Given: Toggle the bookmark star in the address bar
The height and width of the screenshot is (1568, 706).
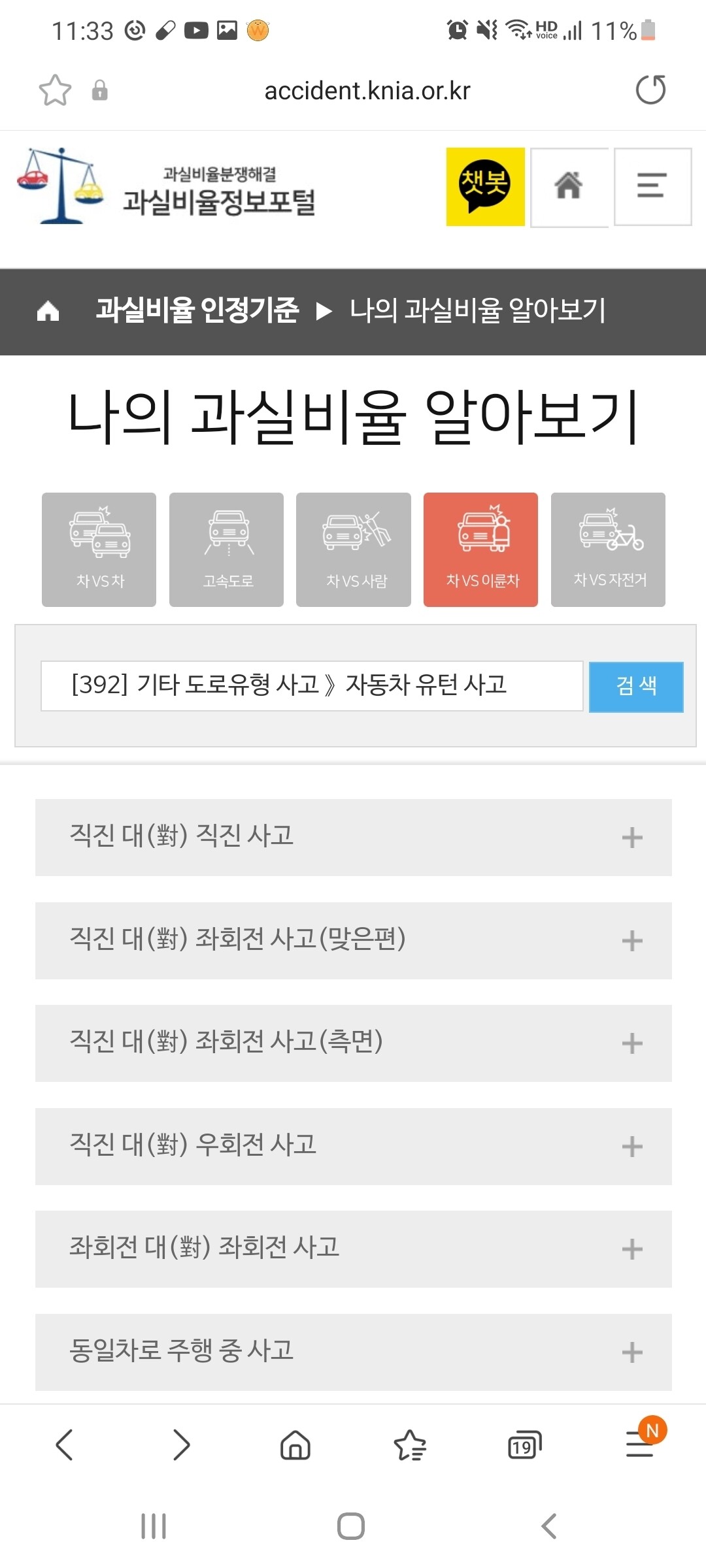Looking at the screenshot, I should click(x=56, y=90).
